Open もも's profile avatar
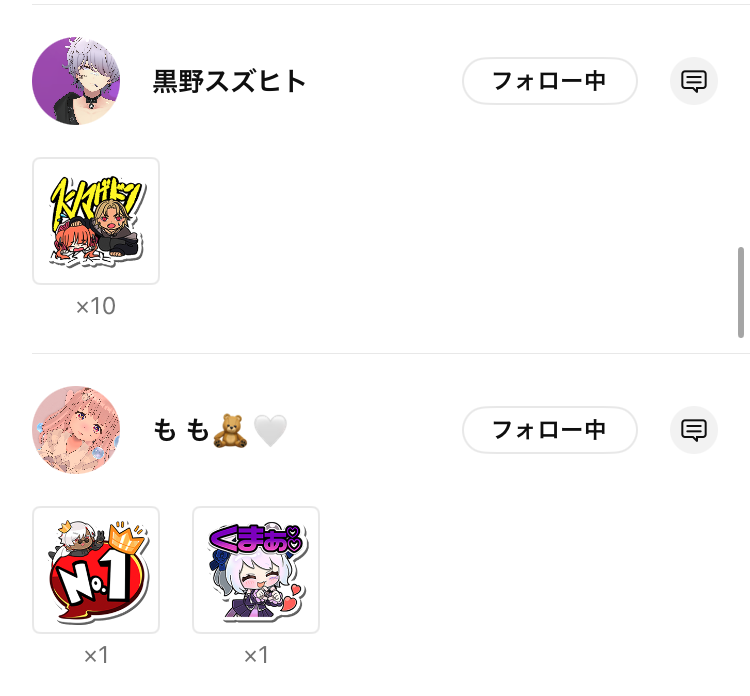Image resolution: width=750 pixels, height=696 pixels. point(76,430)
